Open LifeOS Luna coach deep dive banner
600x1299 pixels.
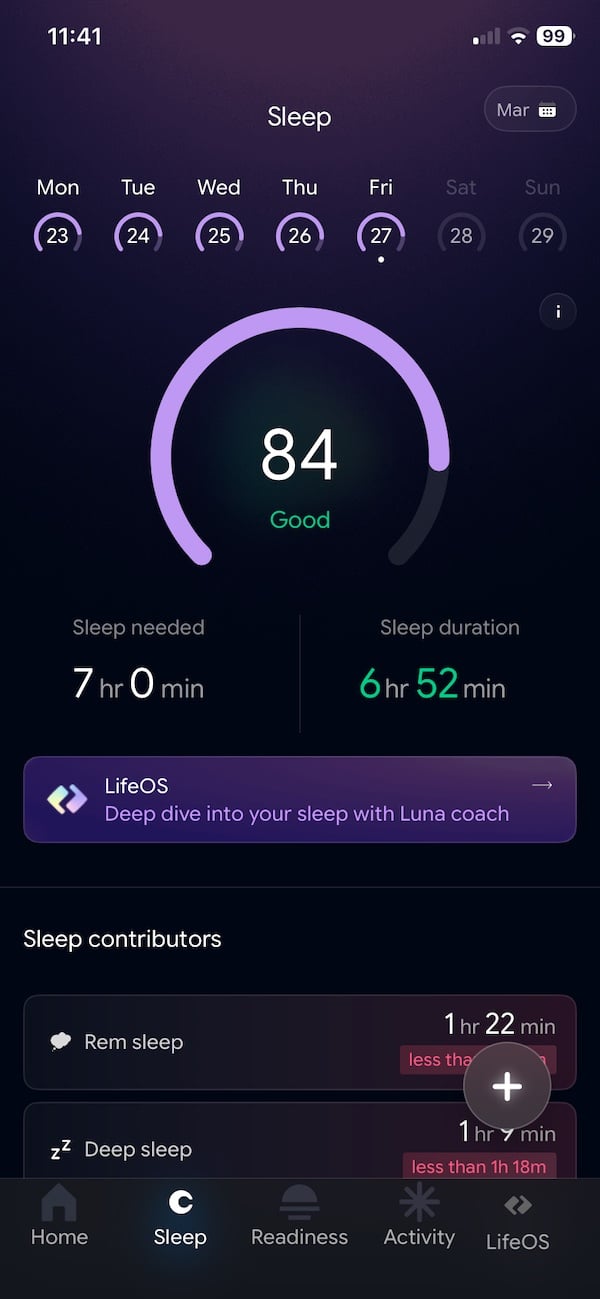pyautogui.click(x=300, y=799)
